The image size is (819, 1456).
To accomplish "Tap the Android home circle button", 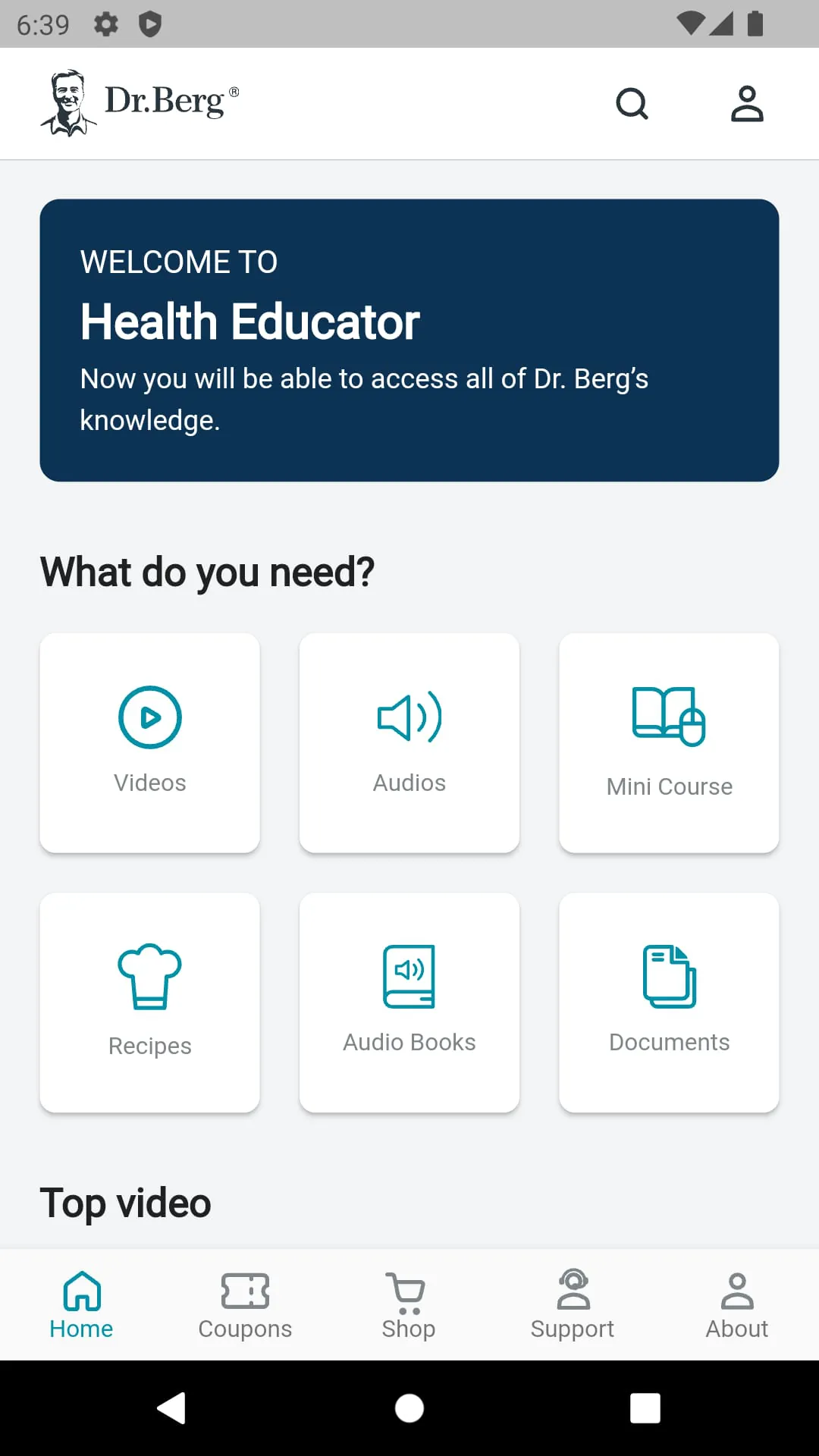I will pos(409,1408).
